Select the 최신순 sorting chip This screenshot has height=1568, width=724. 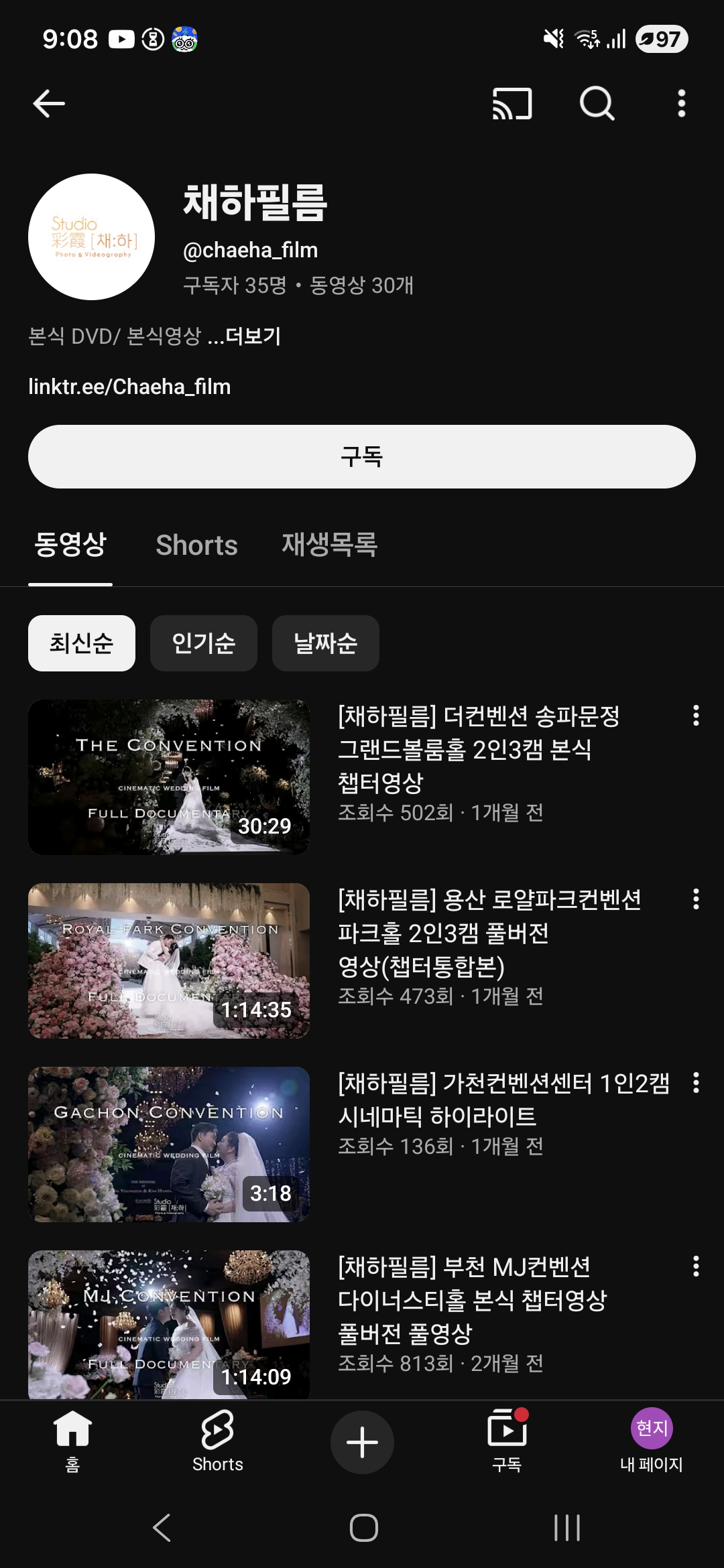(x=81, y=643)
